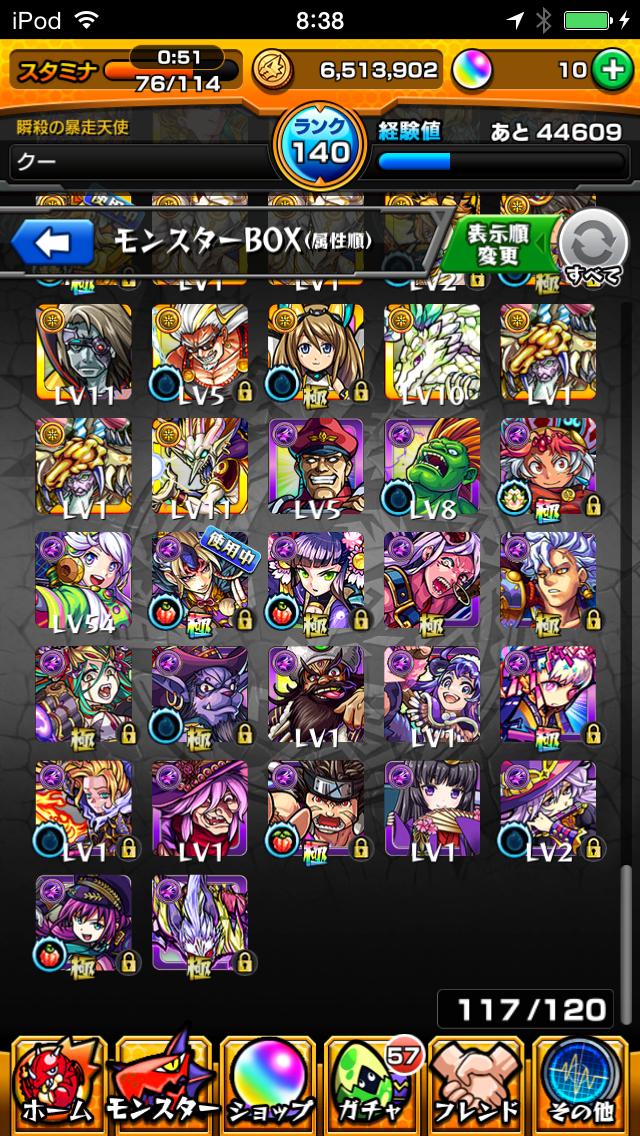Select the white dragon monster LV10
Viewport: 640px width, 1136px height.
point(432,352)
